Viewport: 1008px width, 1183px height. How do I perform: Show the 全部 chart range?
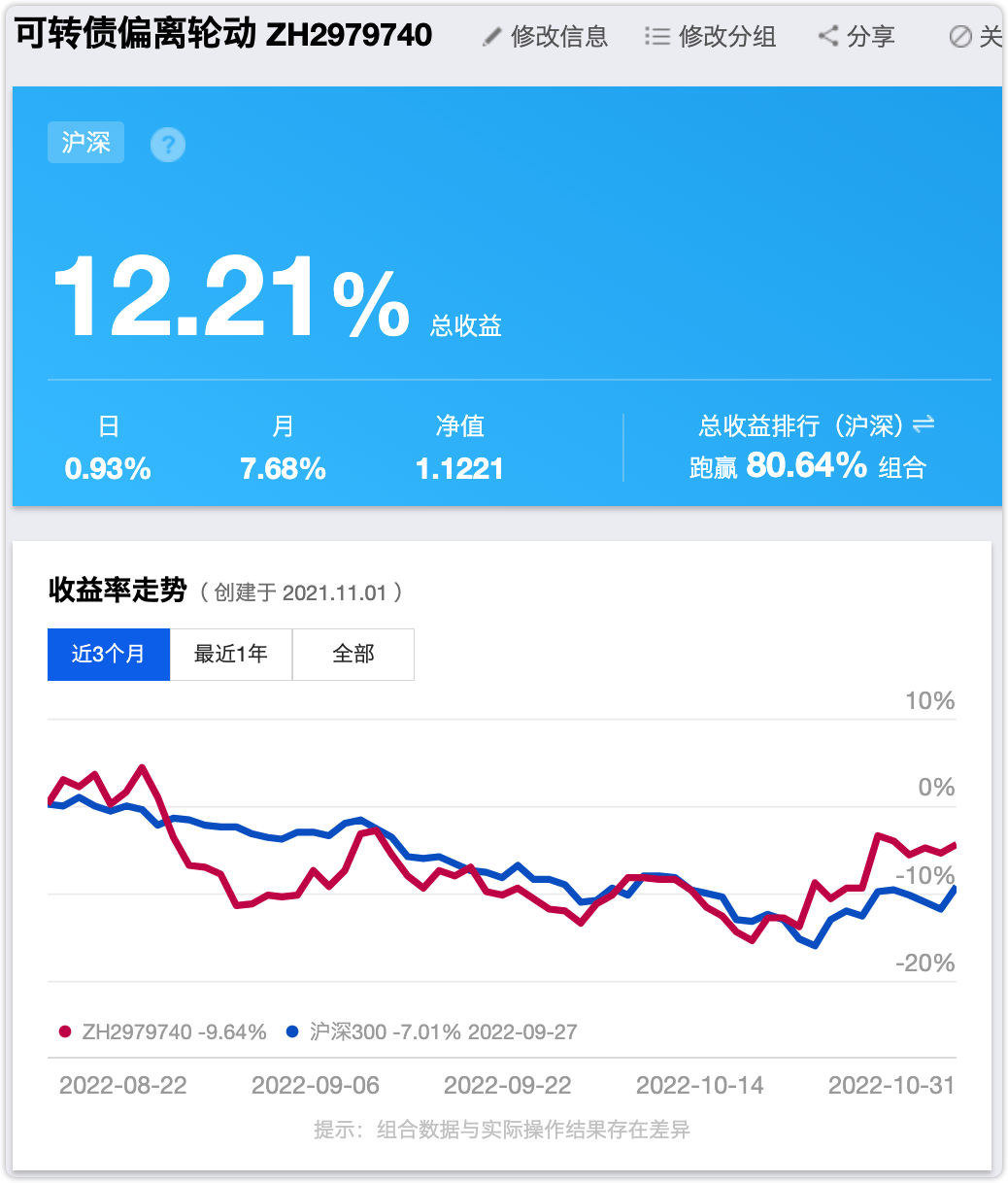(x=353, y=654)
